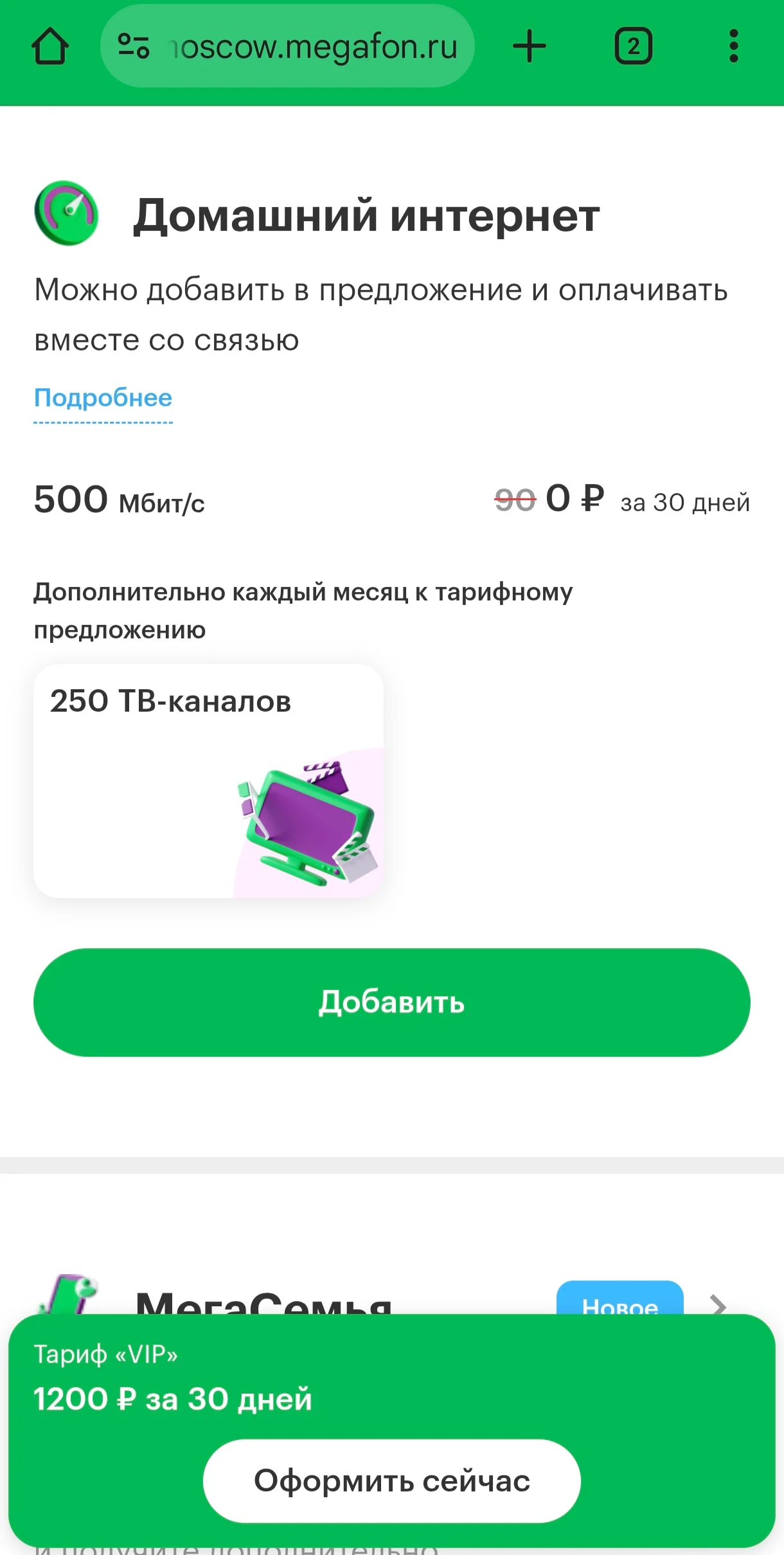Screen dimensions: 784x1555
Task: Open the browser overflow menu
Action: click(734, 46)
